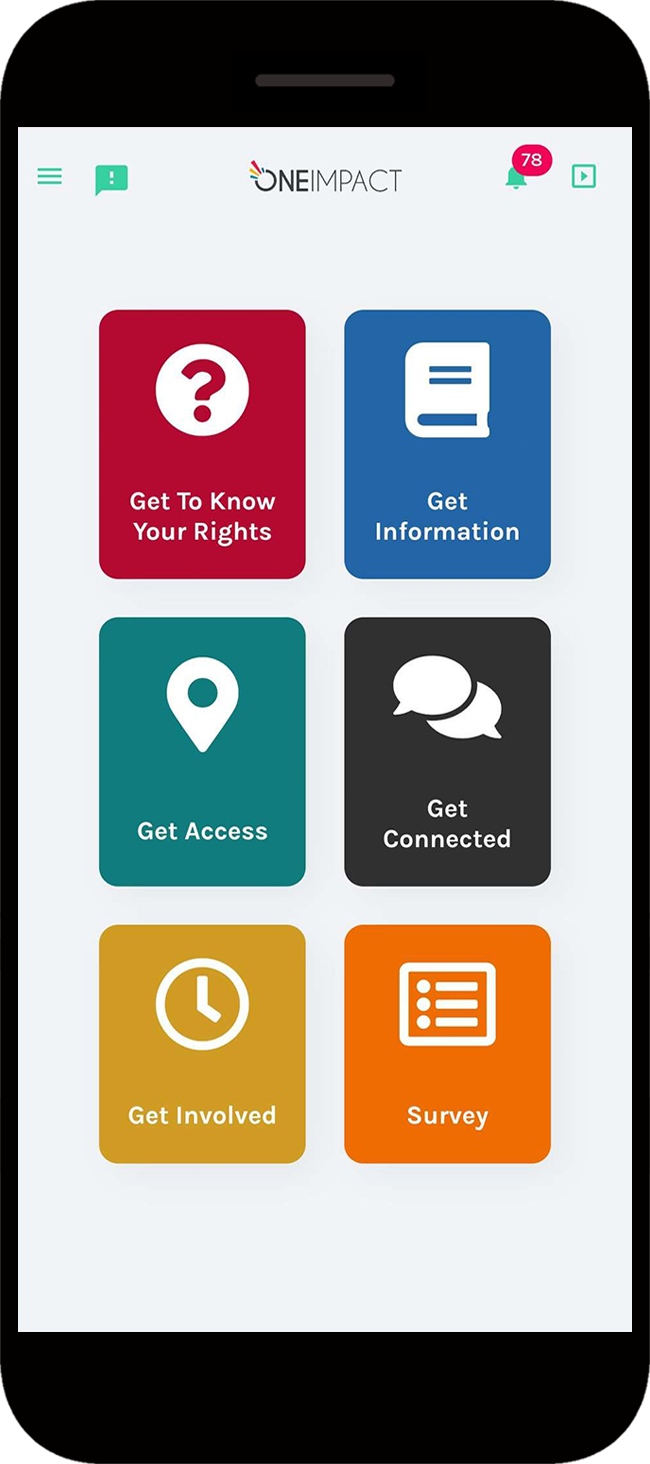Open the notifications bell
This screenshot has height=1464, width=650.
pyautogui.click(x=516, y=178)
